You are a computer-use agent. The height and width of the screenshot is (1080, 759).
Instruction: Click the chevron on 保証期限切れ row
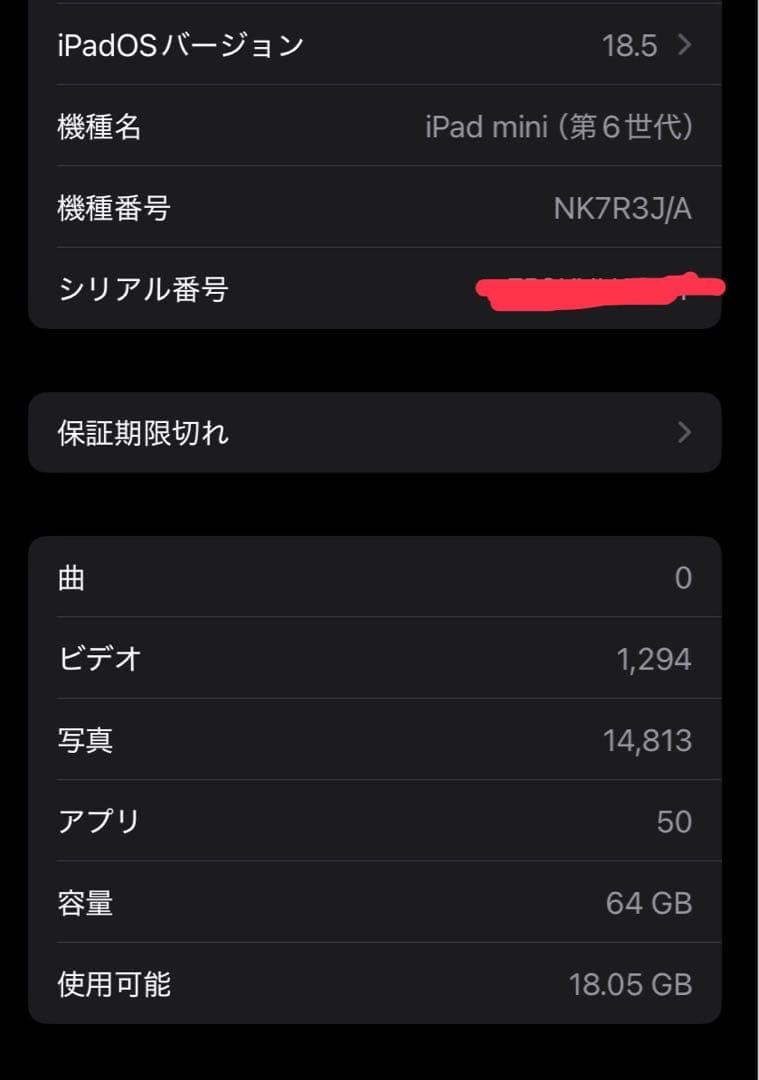(x=684, y=432)
